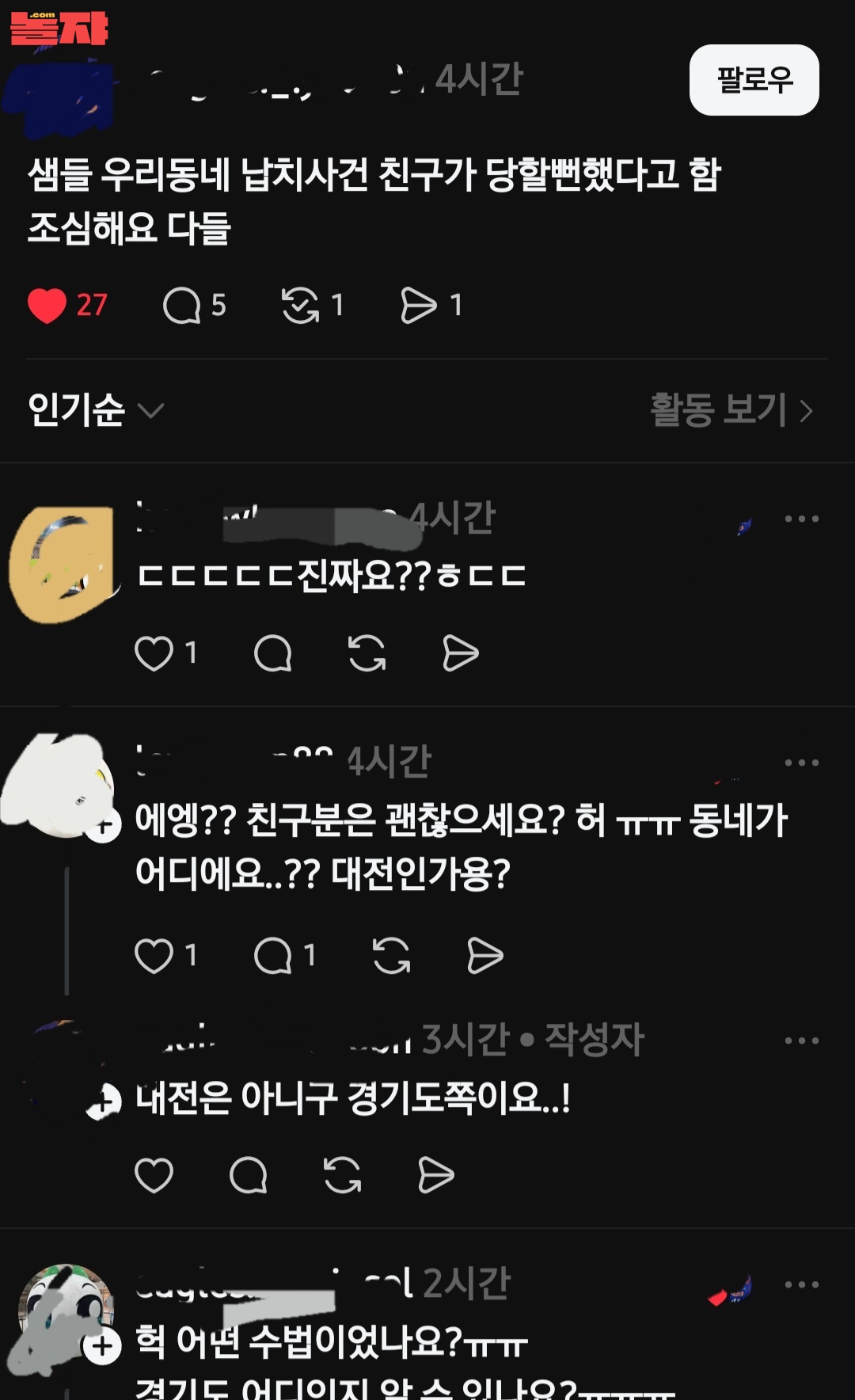Open overflow menu on 'ㄷㄷㄷㄷㄷ진짜요??' reply
Image resolution: width=855 pixels, height=1400 pixels.
click(x=801, y=519)
